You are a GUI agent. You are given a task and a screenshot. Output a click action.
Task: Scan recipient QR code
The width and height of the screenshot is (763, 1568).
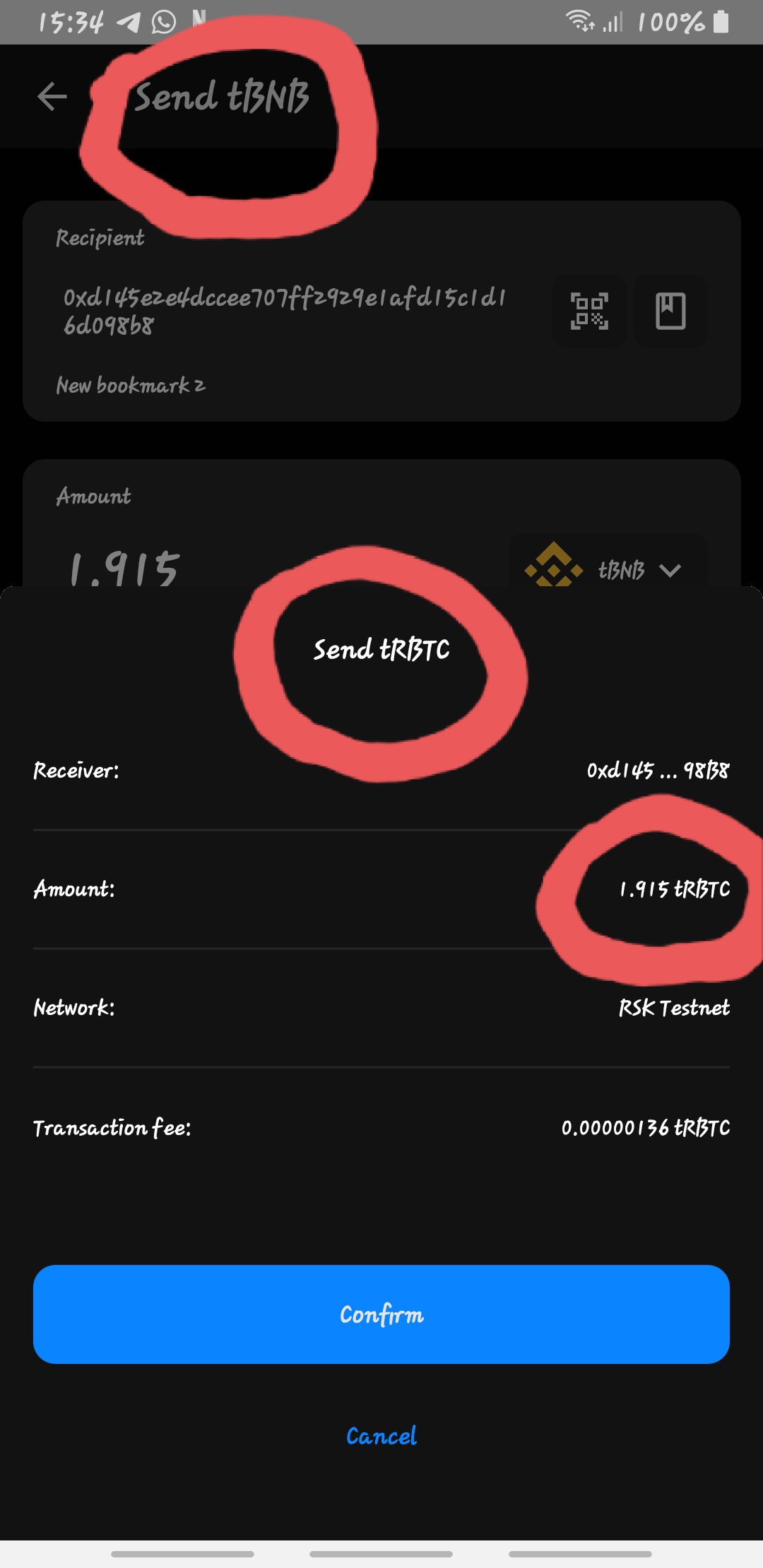point(589,311)
